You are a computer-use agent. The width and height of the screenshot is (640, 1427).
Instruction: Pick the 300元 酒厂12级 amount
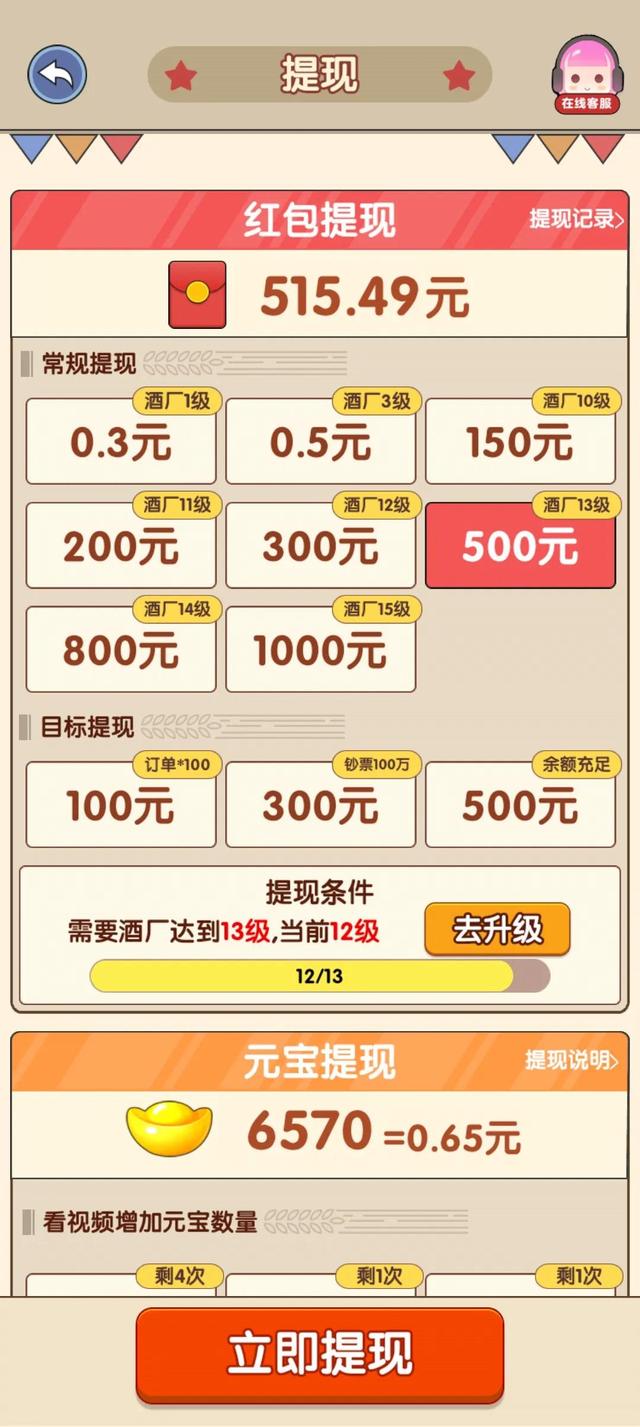[x=320, y=547]
